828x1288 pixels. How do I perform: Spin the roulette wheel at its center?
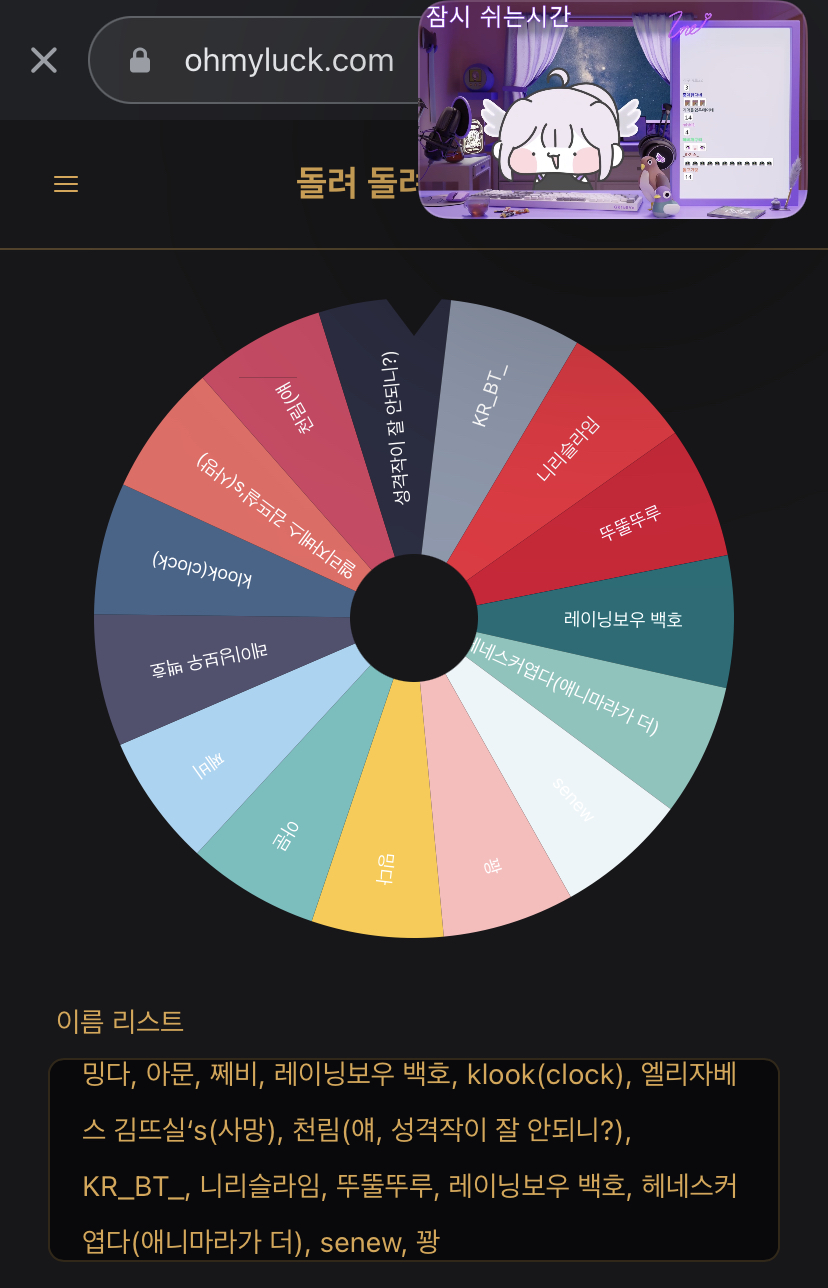coord(413,618)
